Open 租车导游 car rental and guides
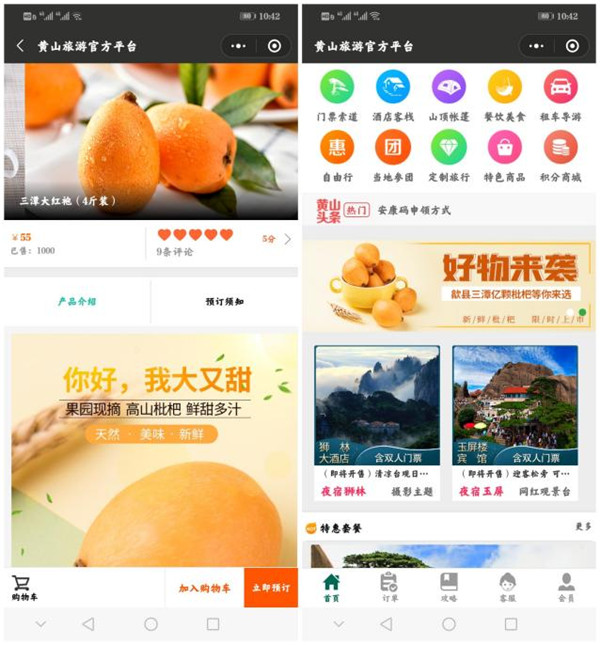 tap(561, 97)
